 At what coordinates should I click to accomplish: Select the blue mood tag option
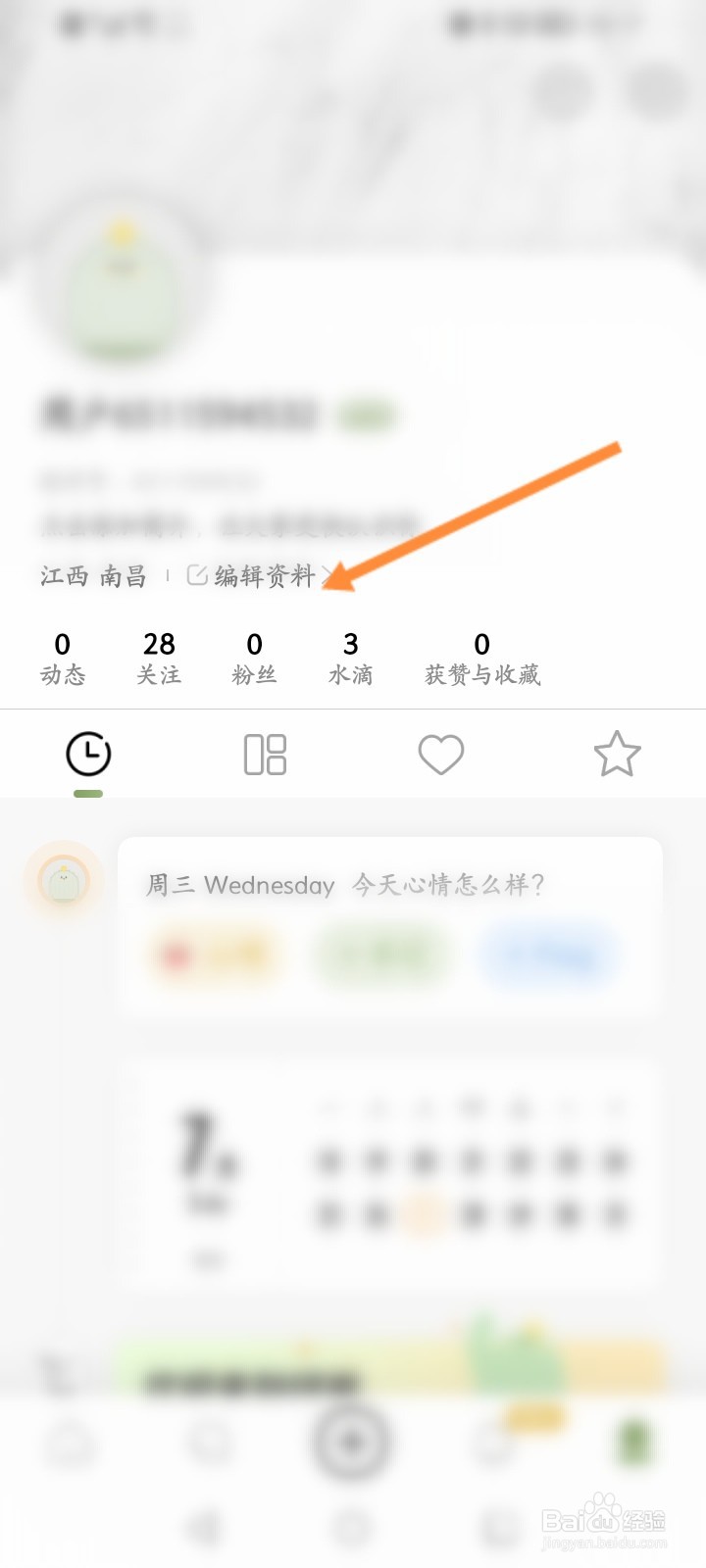(x=549, y=957)
